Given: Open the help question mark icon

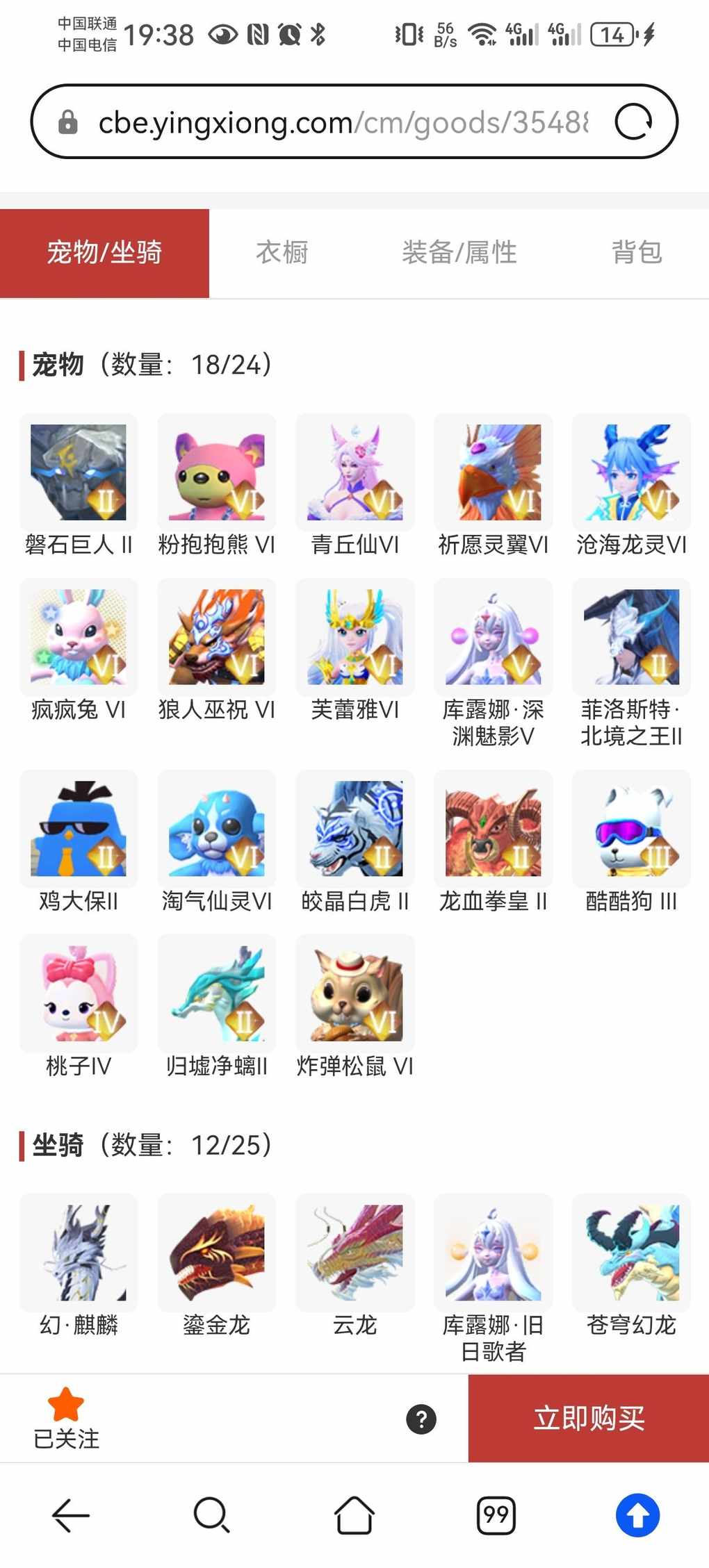Looking at the screenshot, I should tap(421, 1419).
